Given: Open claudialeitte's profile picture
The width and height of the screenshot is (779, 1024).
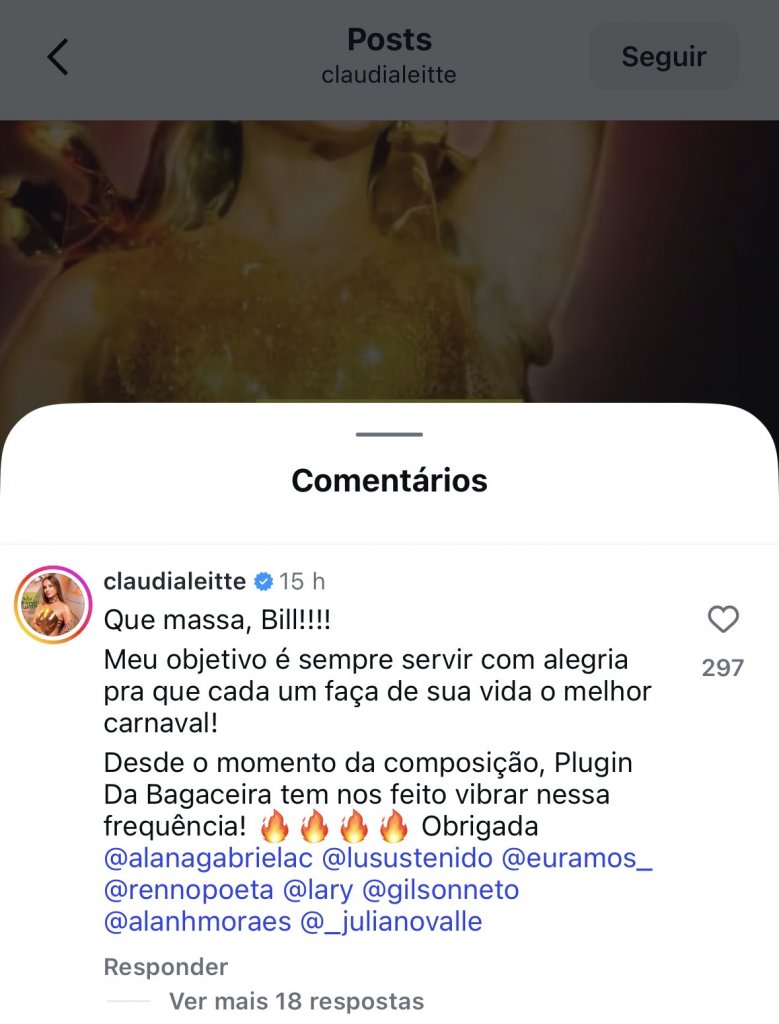Looking at the screenshot, I should [x=52, y=604].
